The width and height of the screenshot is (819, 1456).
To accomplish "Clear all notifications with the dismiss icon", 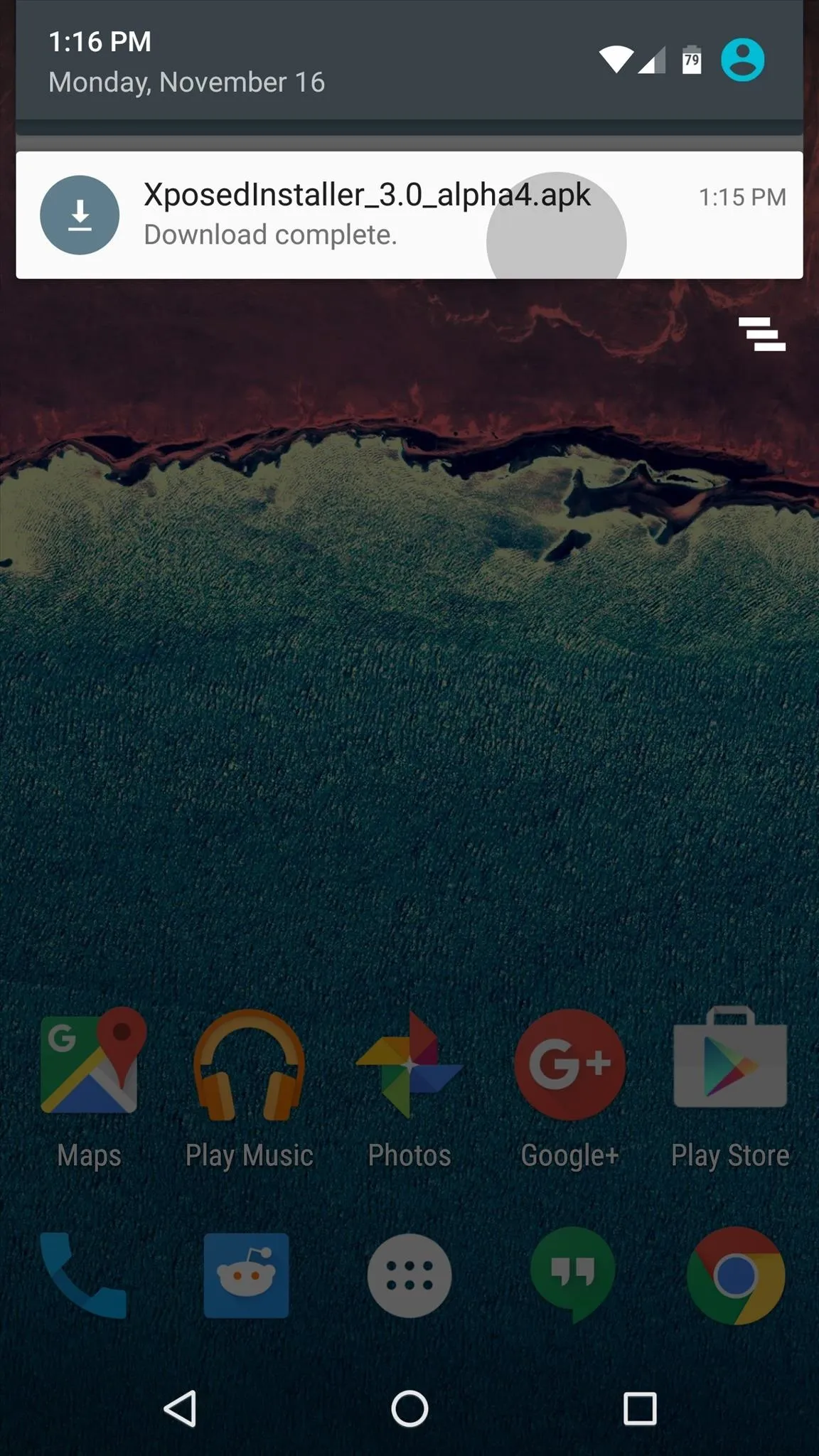I will pos(761,334).
